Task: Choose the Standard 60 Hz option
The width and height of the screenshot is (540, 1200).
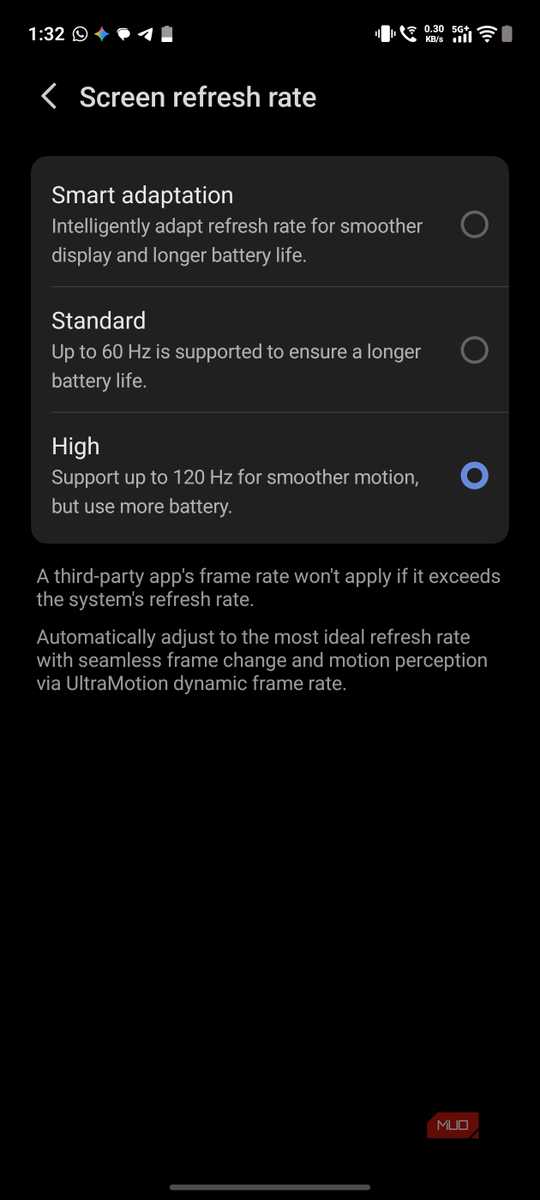Action: [270, 350]
